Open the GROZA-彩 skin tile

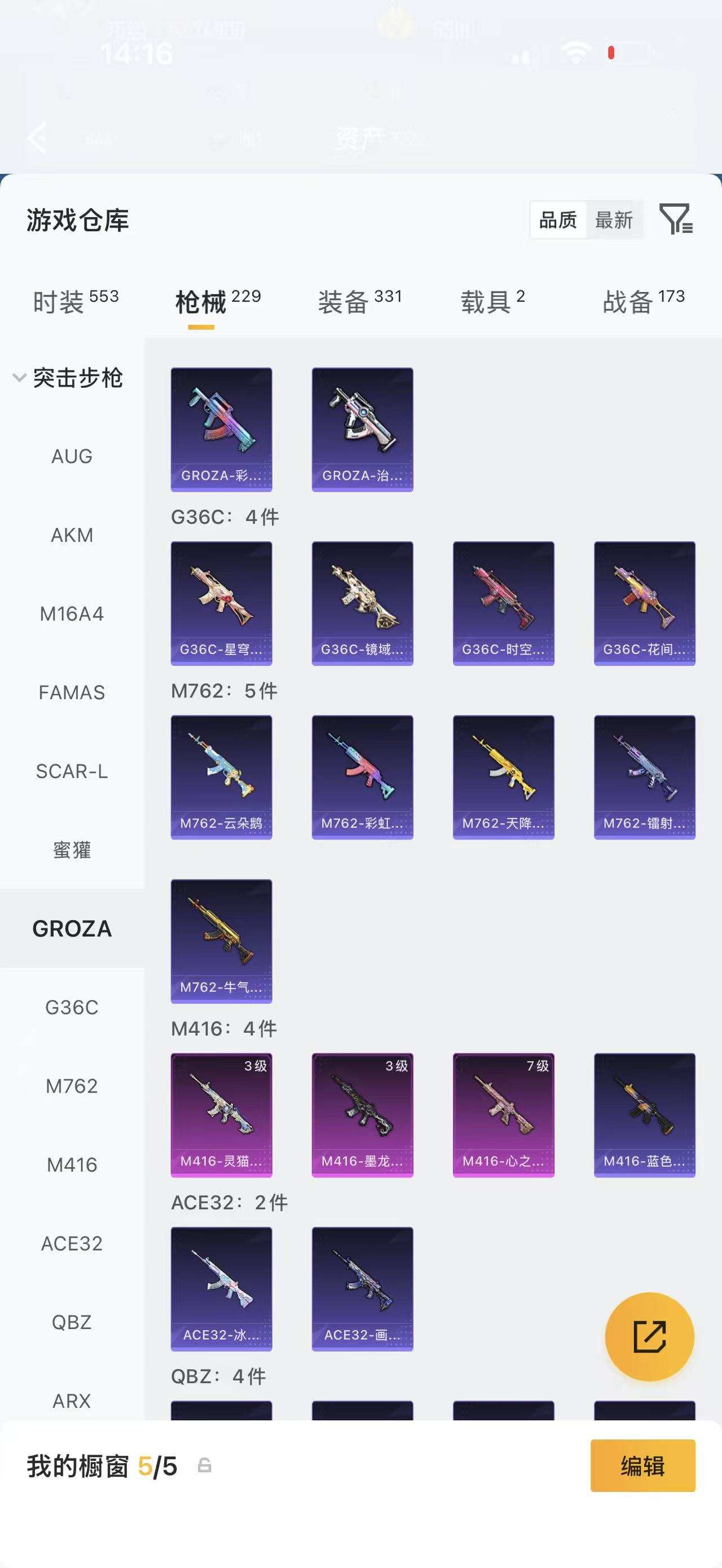[221, 429]
